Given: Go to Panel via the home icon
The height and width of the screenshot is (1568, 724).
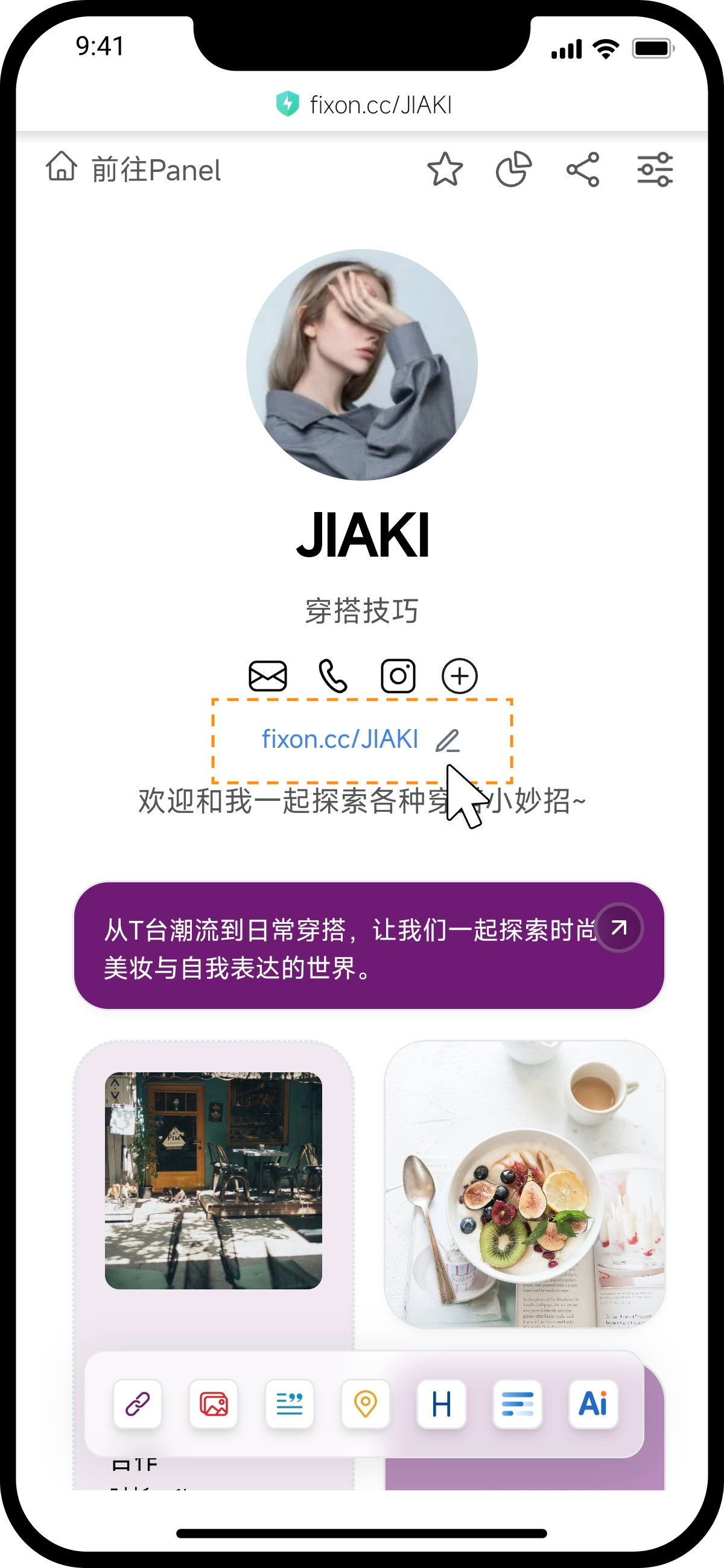Looking at the screenshot, I should [x=62, y=168].
